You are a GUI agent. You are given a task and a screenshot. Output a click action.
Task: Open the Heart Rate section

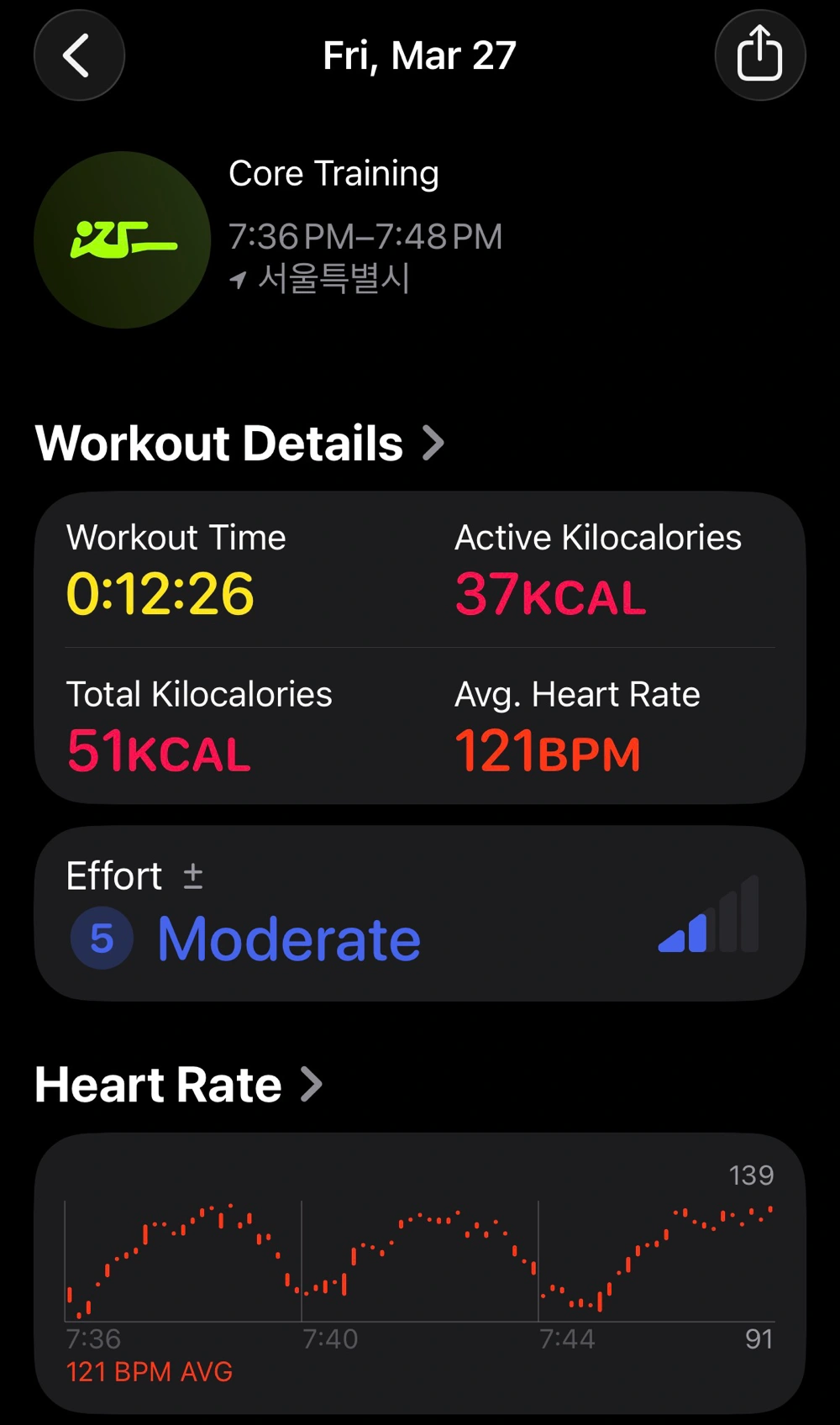click(178, 1084)
